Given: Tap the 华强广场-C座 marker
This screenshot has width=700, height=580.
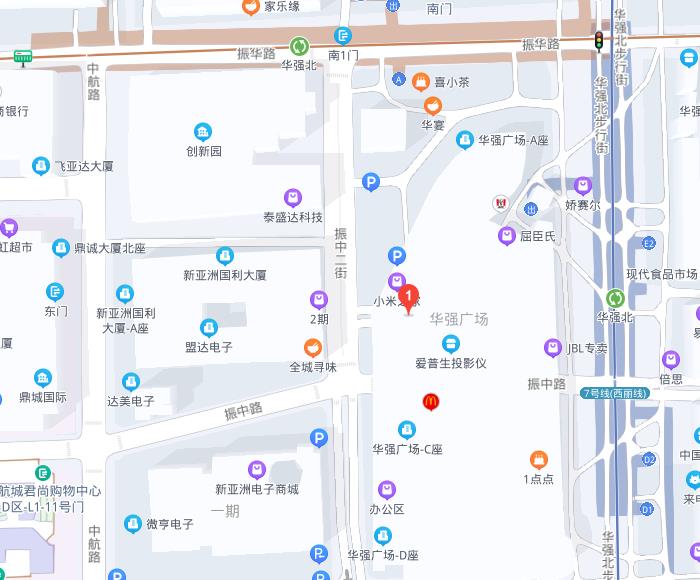Looking at the screenshot, I should (407, 430).
